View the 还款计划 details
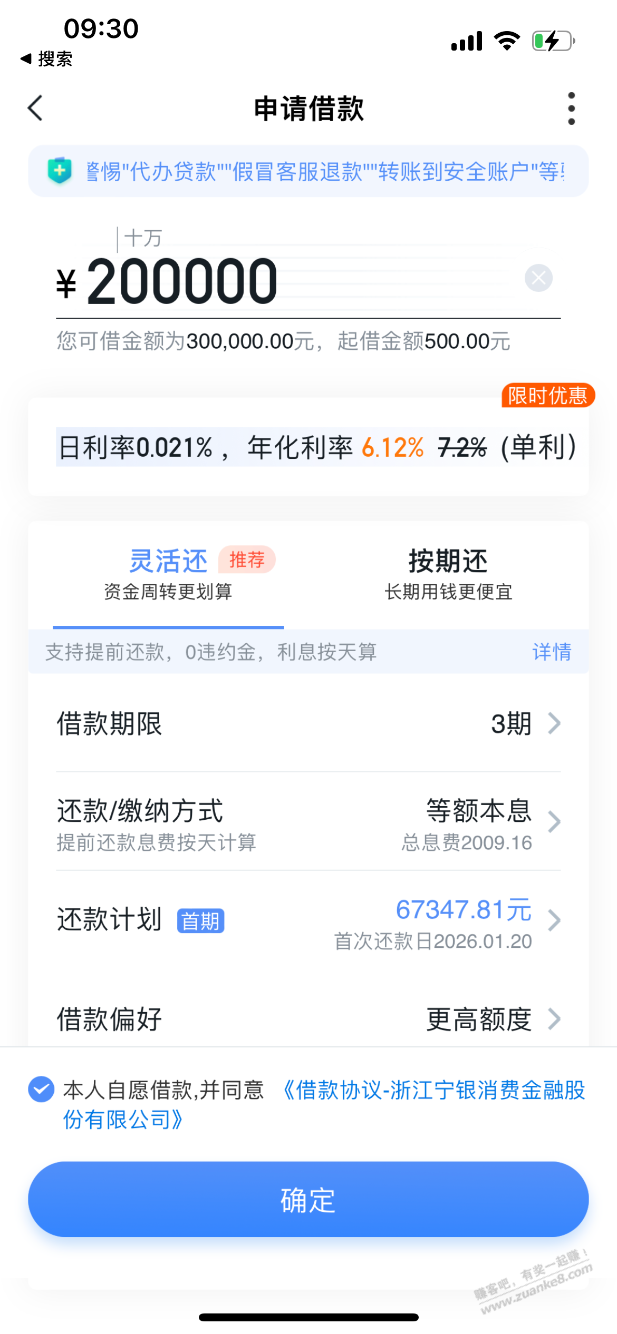 point(308,920)
